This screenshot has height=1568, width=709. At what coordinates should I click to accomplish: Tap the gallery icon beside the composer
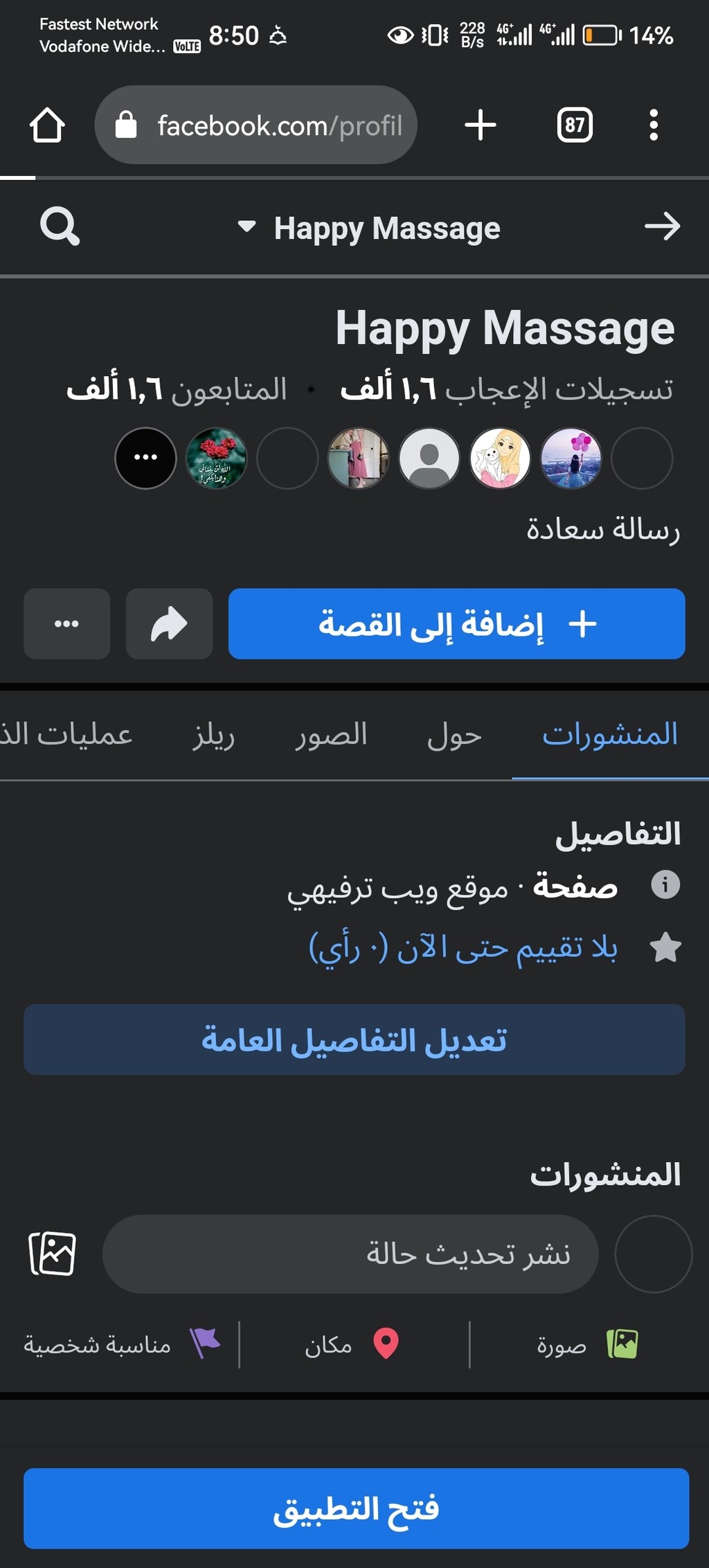tap(52, 1254)
